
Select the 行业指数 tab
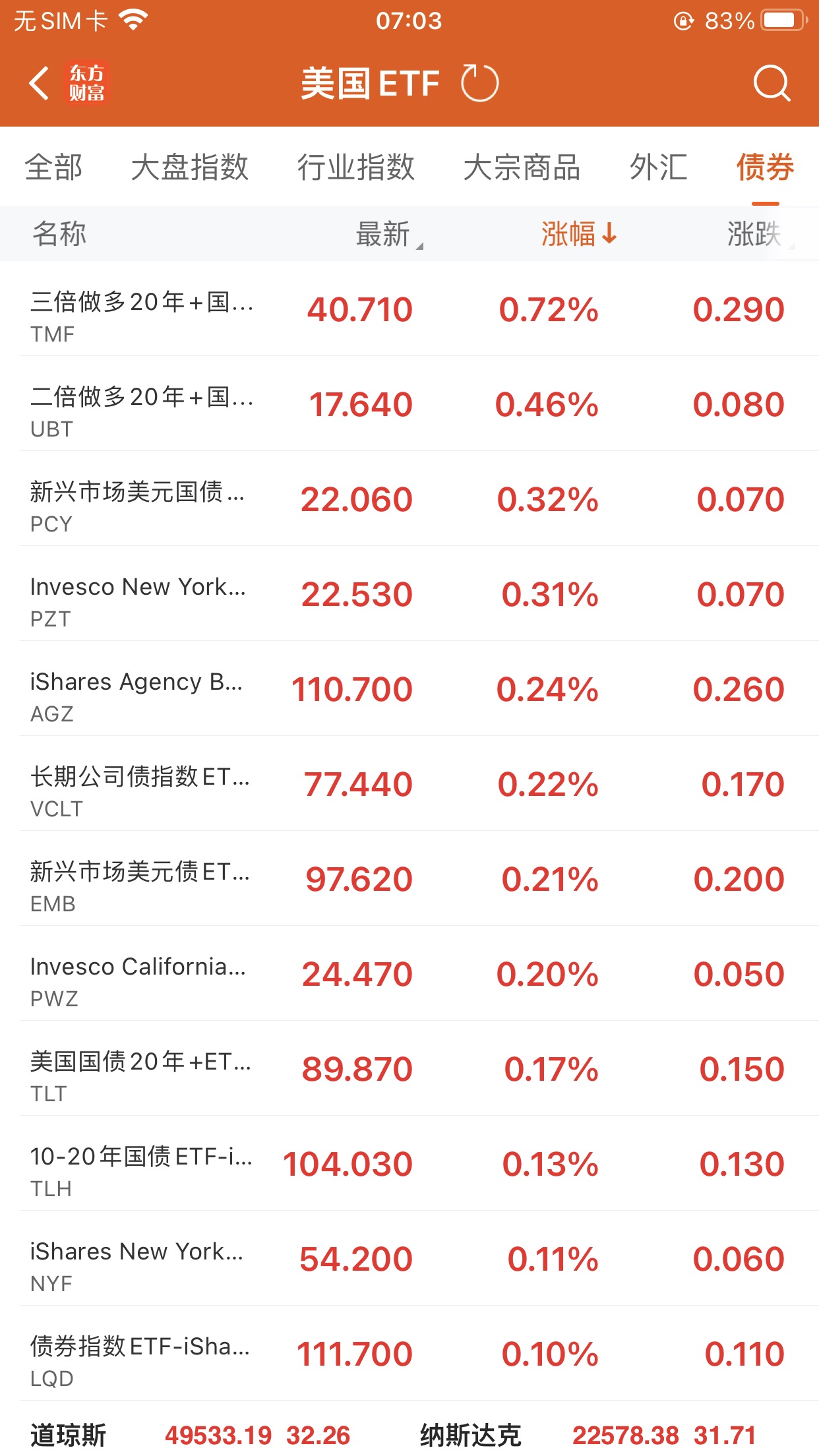pos(355,167)
